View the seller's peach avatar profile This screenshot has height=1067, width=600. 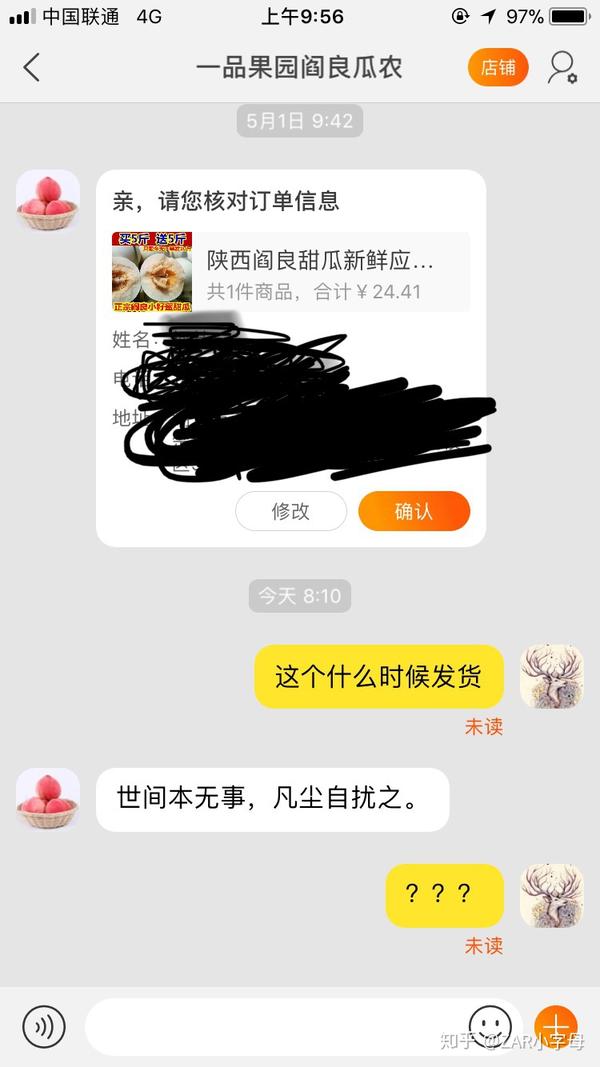(48, 200)
